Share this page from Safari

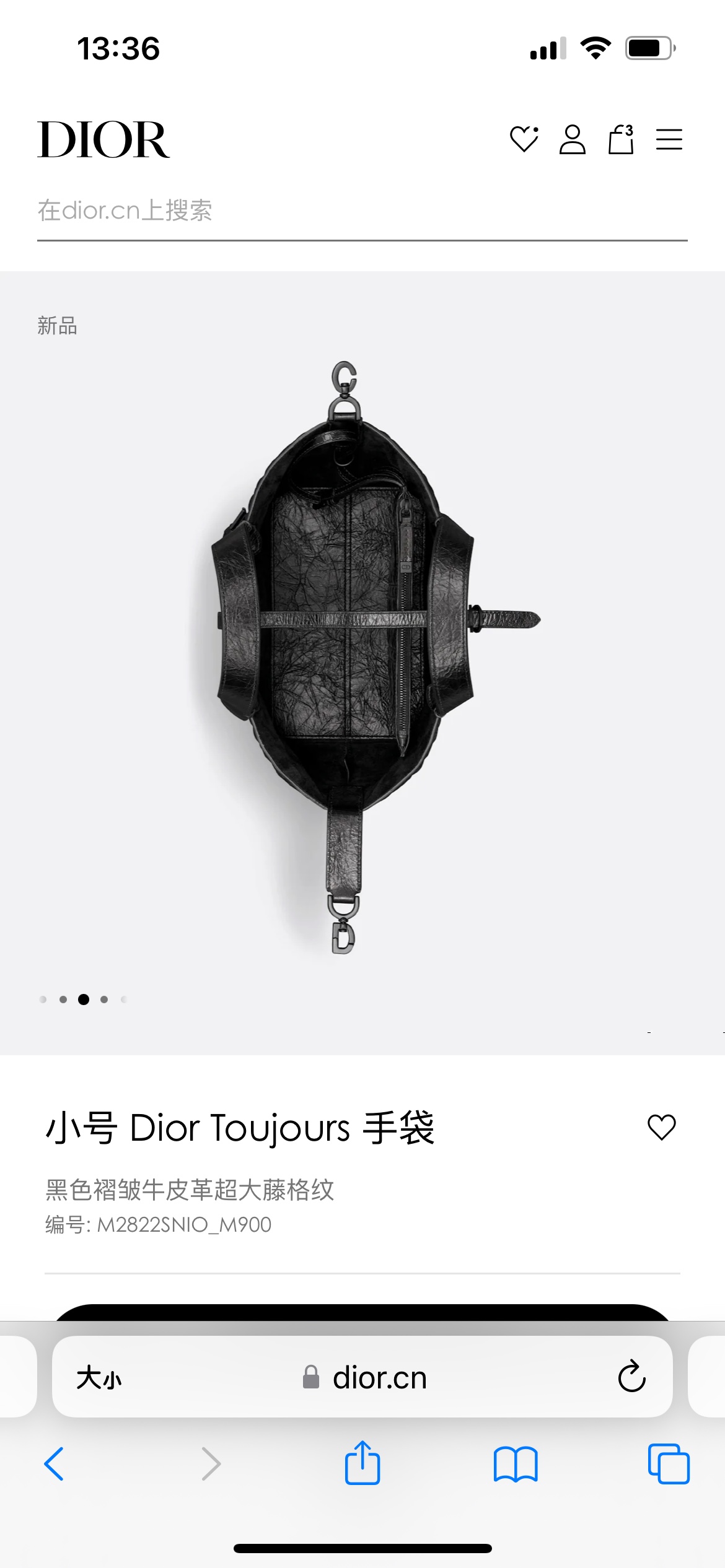(362, 1464)
